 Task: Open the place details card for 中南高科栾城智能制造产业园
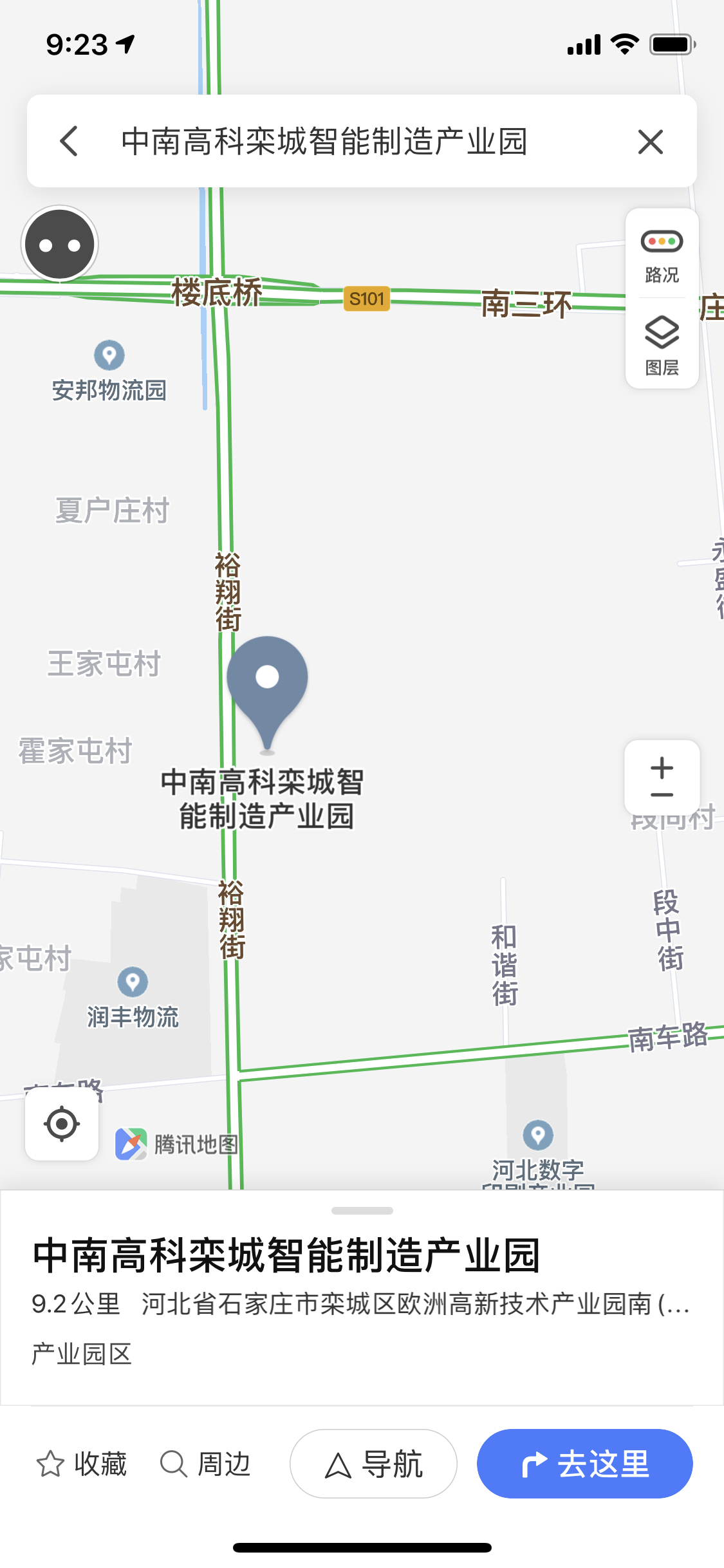coord(286,1255)
